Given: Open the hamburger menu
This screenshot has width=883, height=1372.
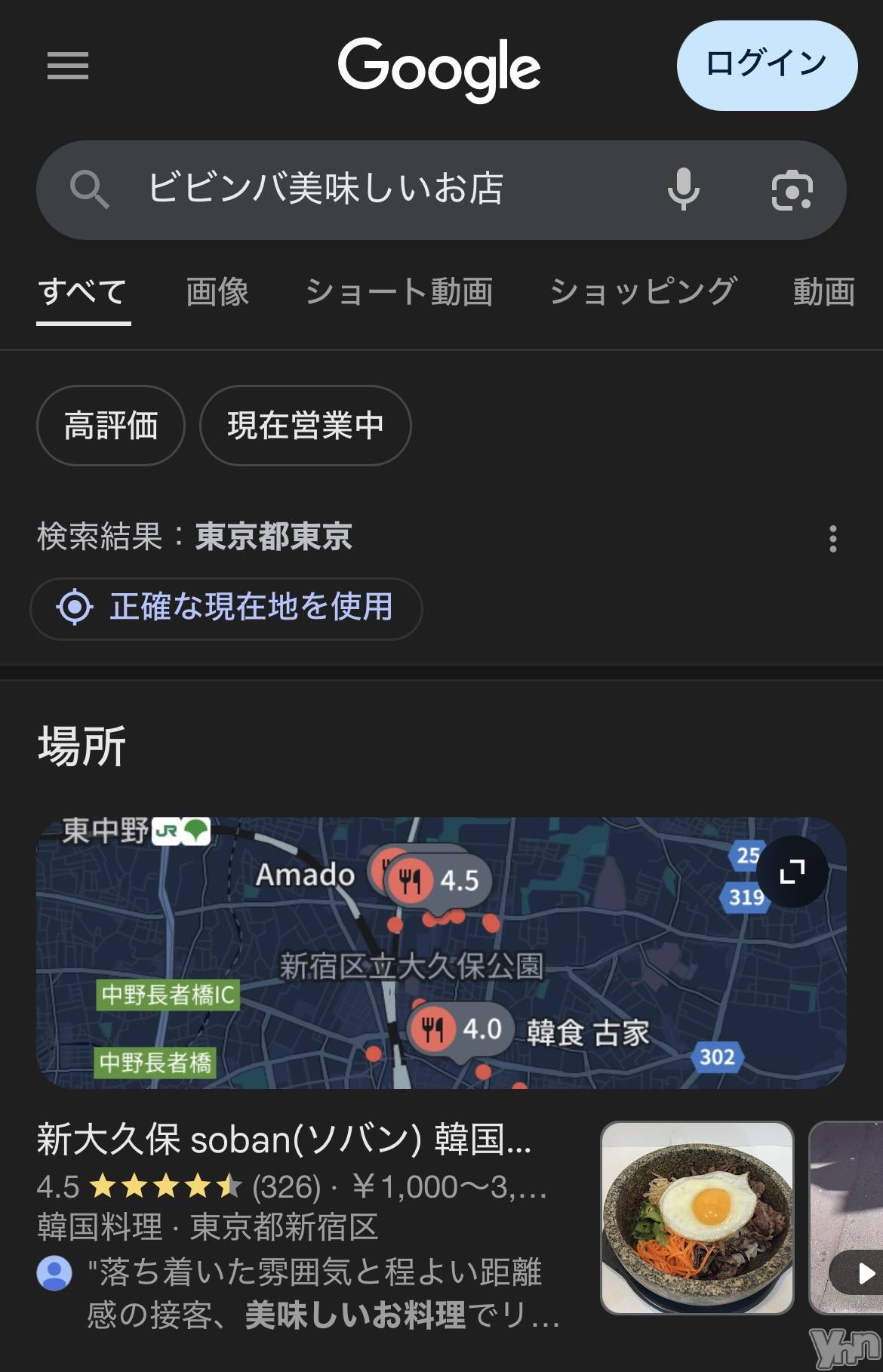Looking at the screenshot, I should (x=68, y=66).
